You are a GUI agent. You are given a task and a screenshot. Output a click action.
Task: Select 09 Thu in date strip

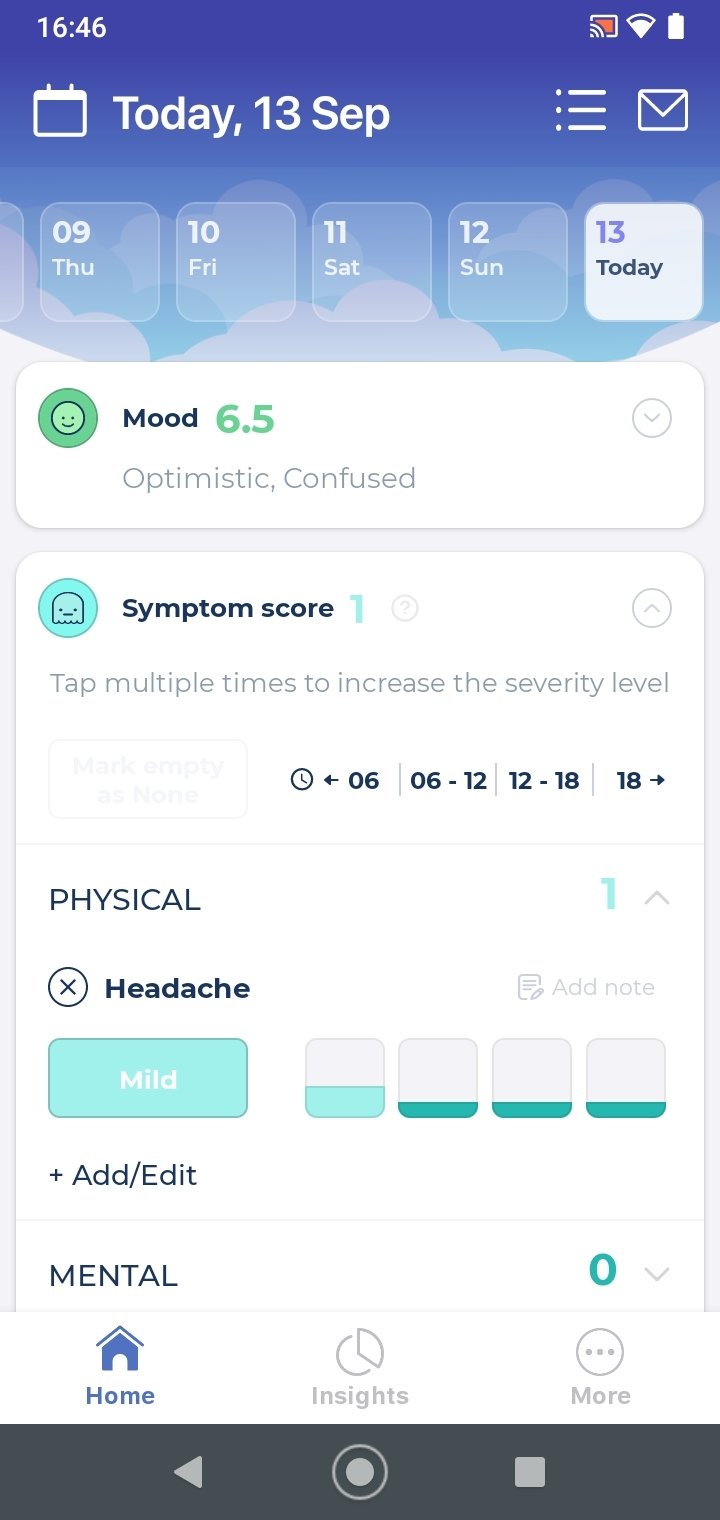point(99,262)
